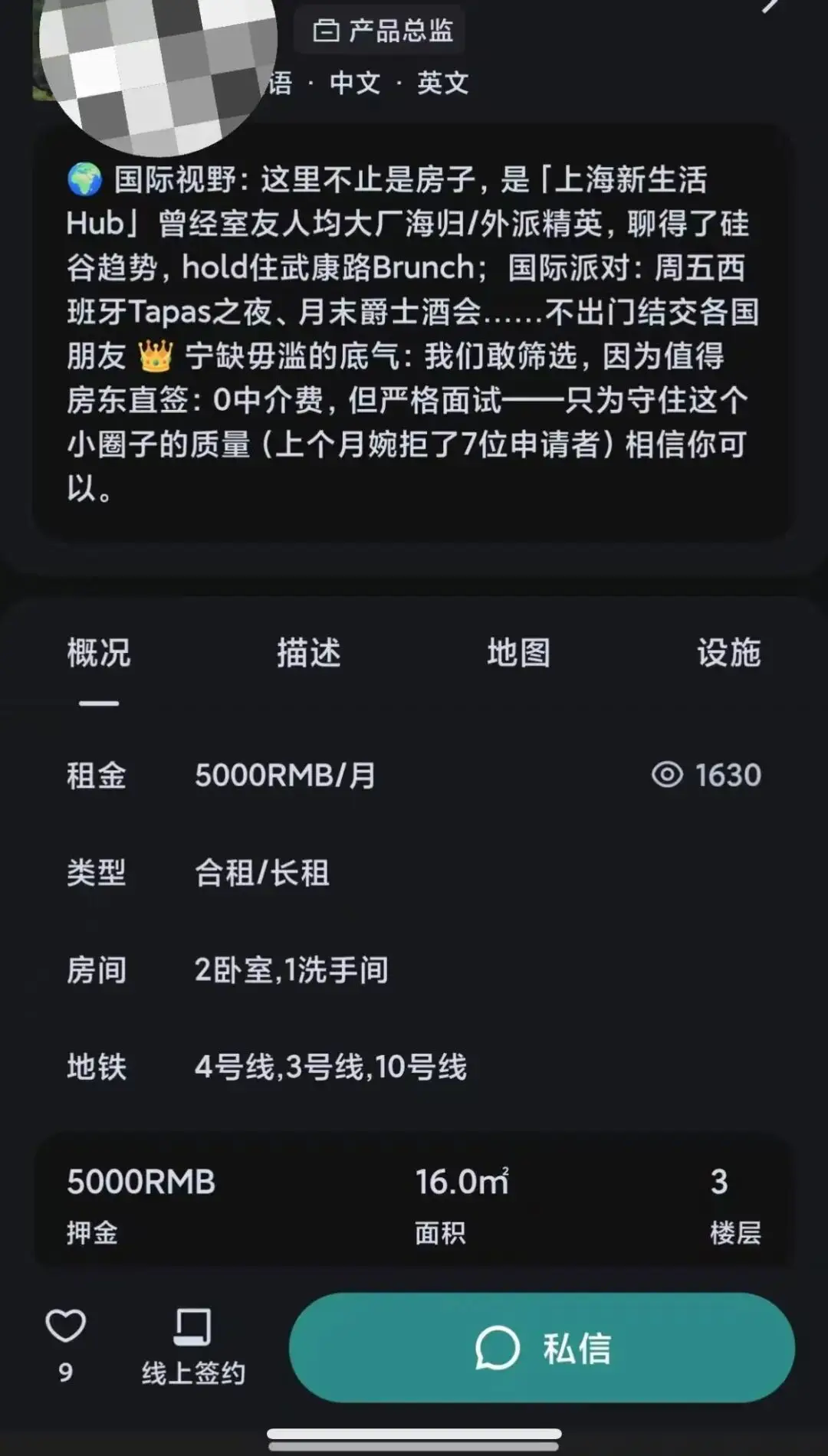Tap the 4号线 metro line text
This screenshot has width=828, height=1456.
(234, 1067)
